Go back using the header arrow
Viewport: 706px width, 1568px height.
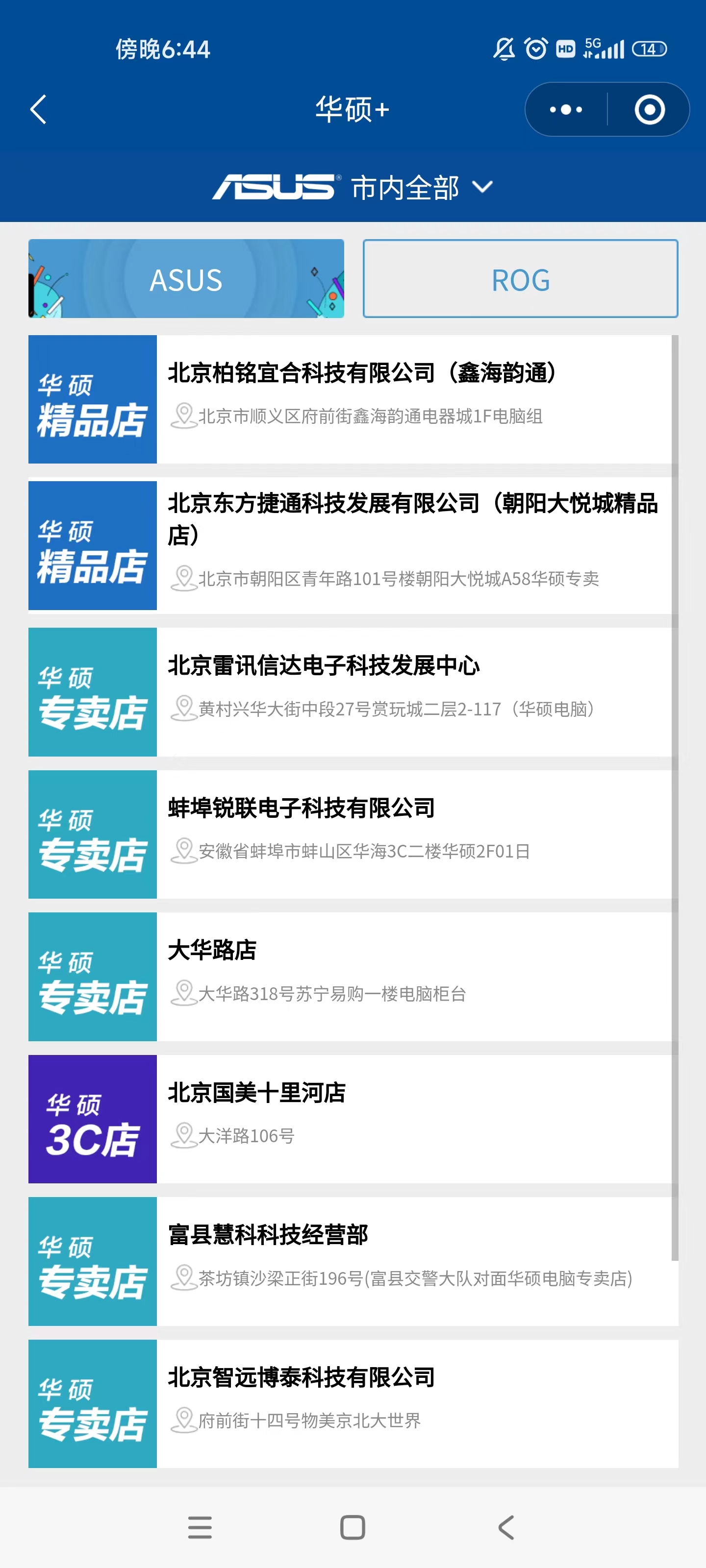pyautogui.click(x=38, y=110)
